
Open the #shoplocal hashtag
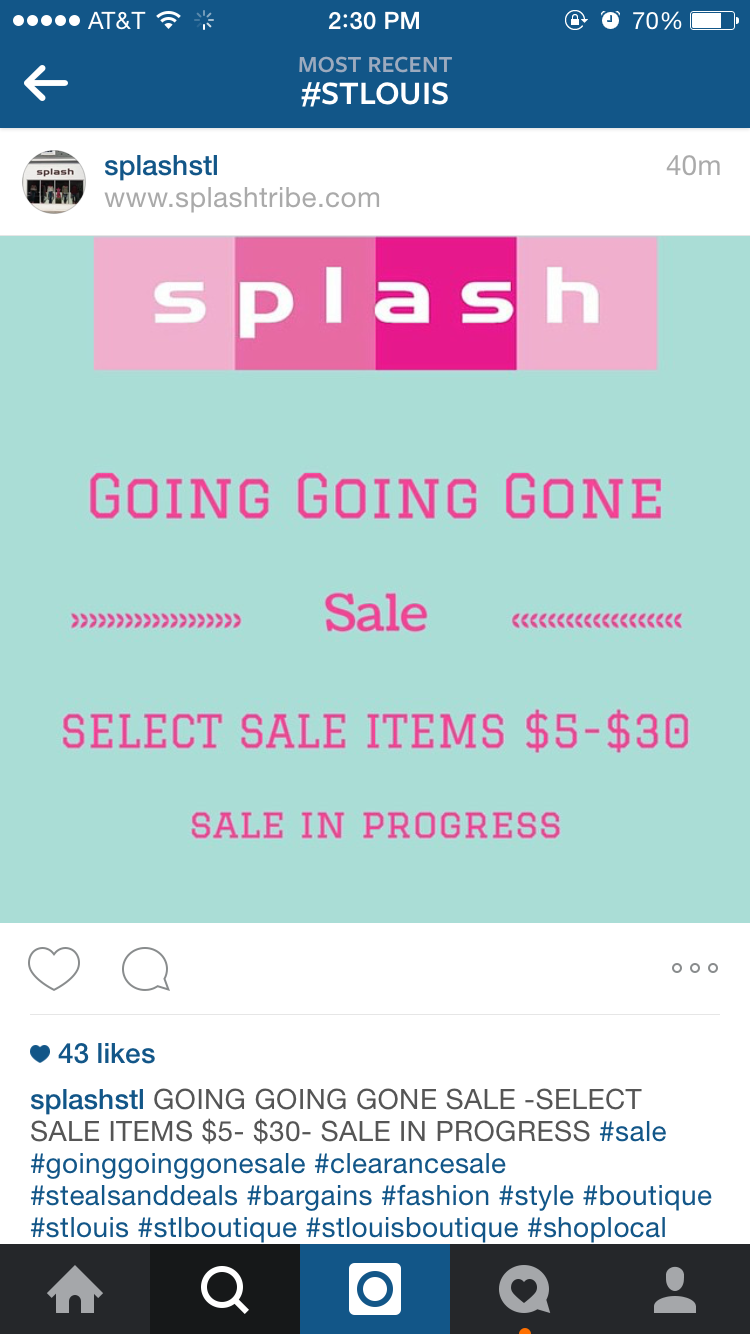(x=597, y=1228)
